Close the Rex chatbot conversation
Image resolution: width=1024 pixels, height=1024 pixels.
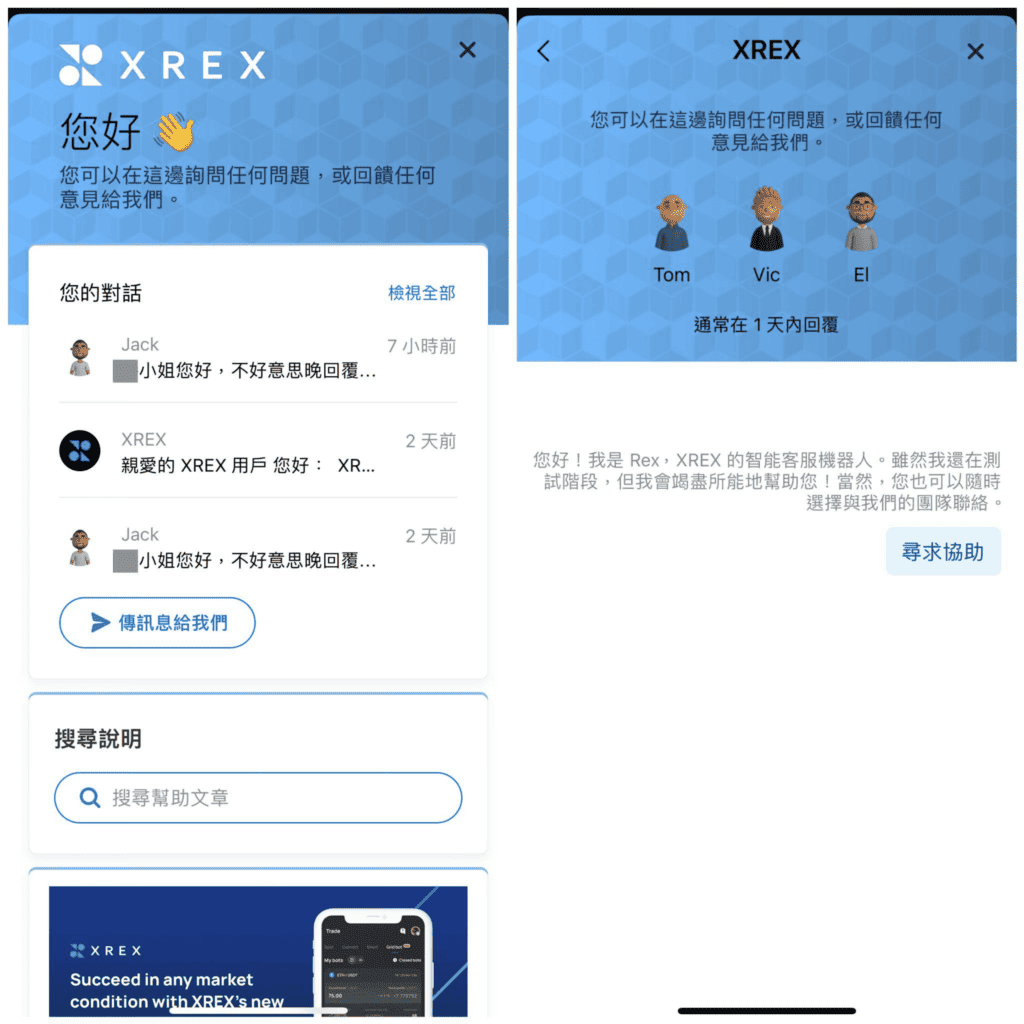click(x=975, y=52)
